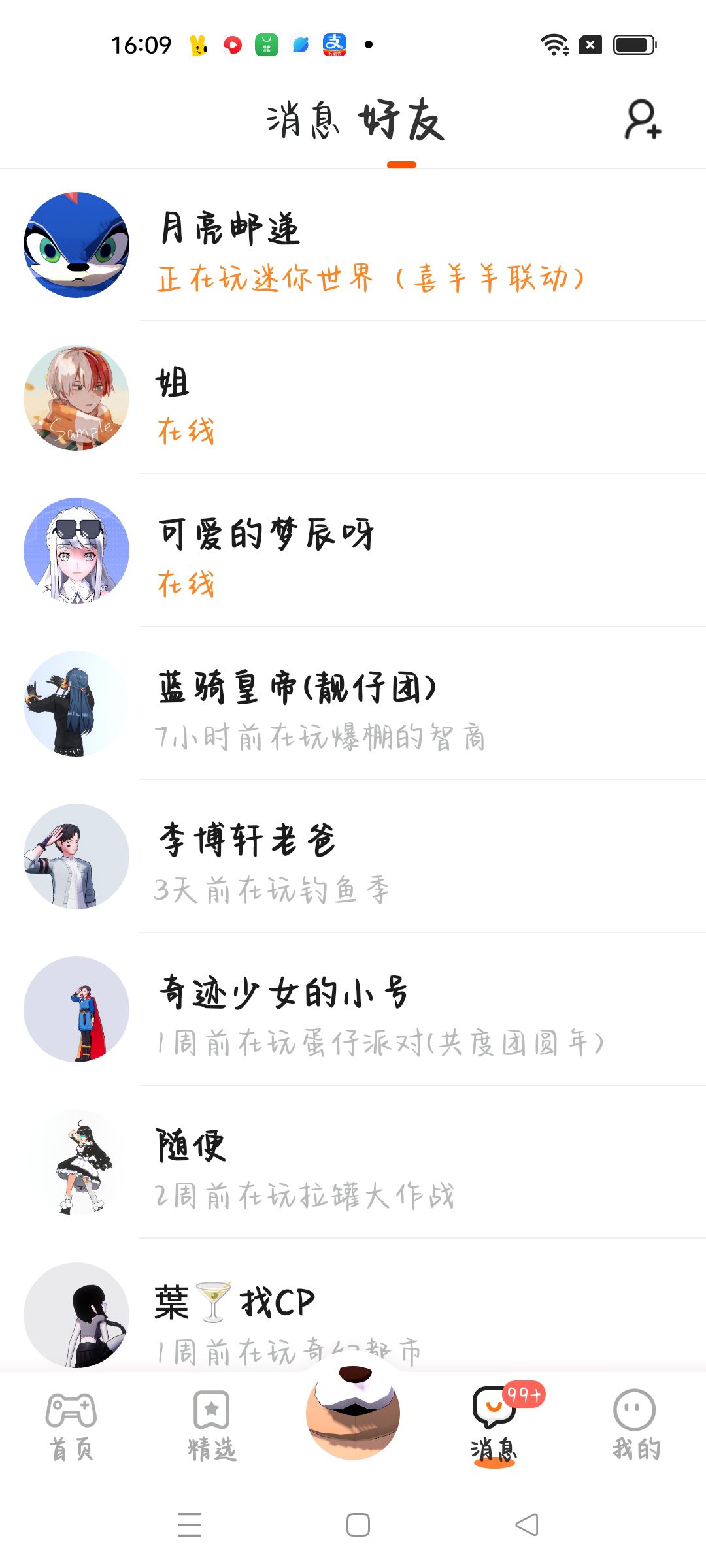The image size is (706, 1568).
Task: Open the 消息 bottom tab
Action: [494, 1426]
